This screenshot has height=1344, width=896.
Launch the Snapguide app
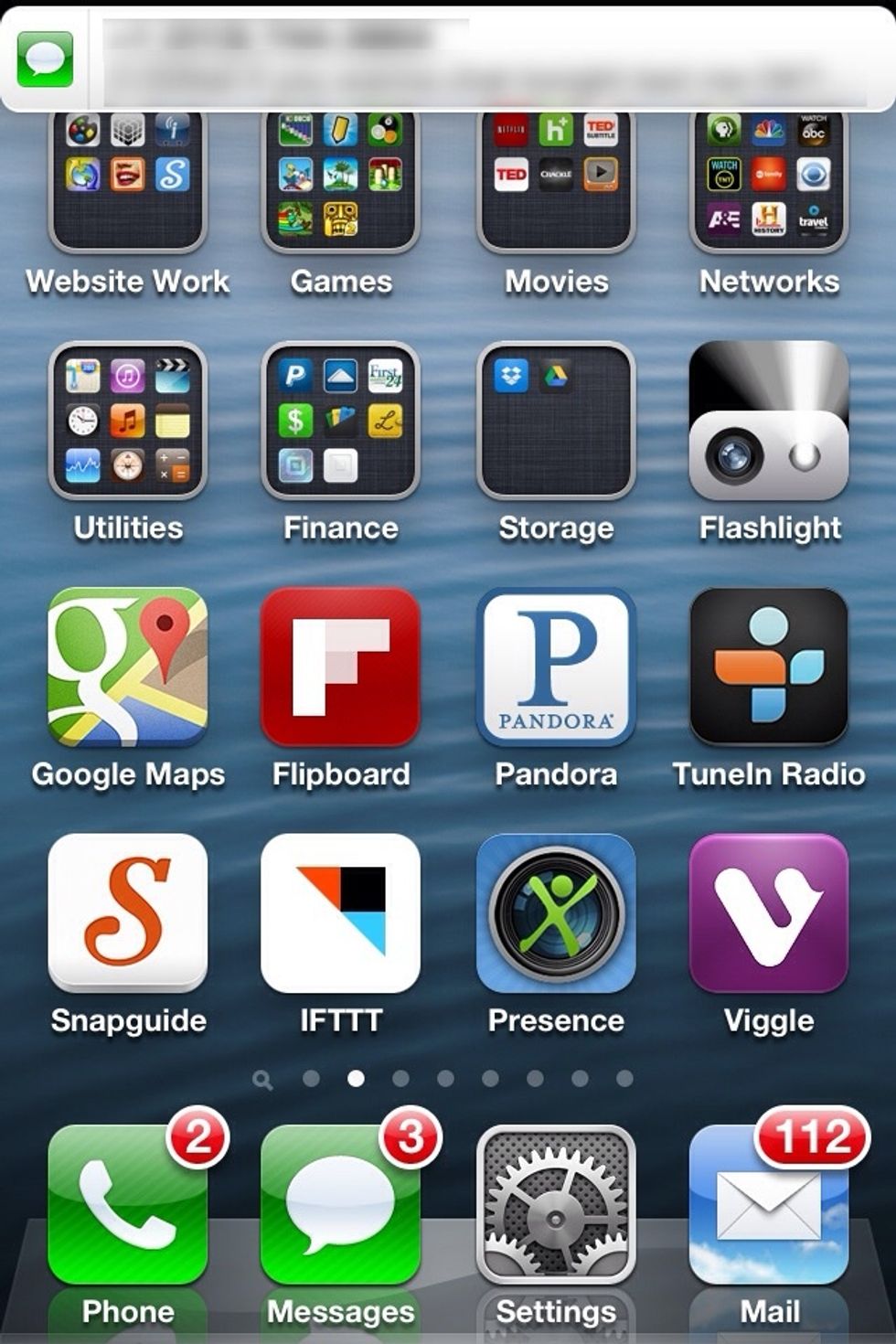click(x=128, y=912)
